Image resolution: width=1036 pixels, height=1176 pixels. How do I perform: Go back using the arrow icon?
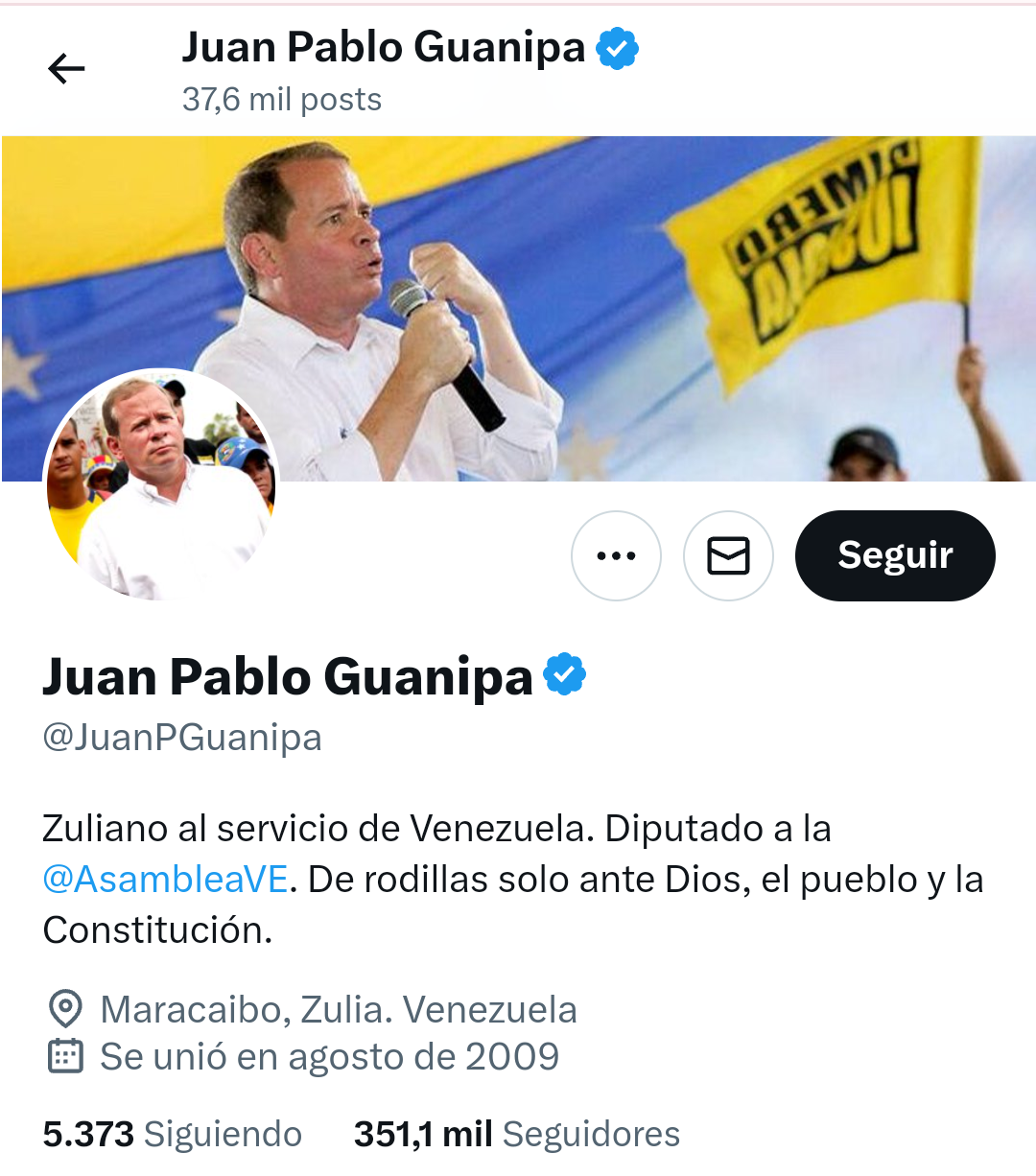66,69
